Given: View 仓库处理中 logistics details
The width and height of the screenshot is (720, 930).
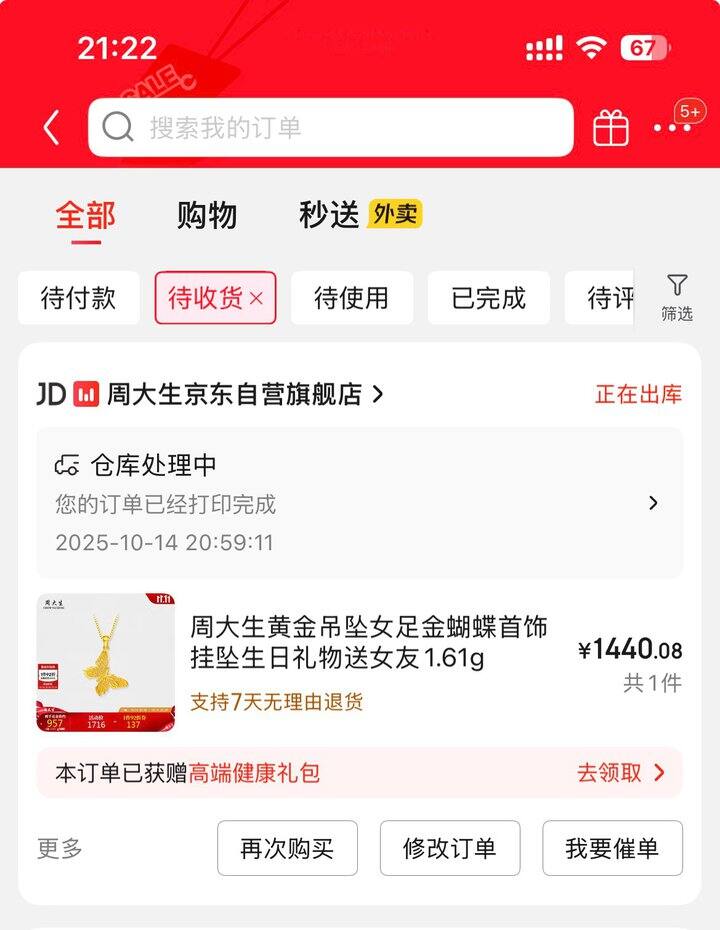Looking at the screenshot, I should click(x=360, y=503).
